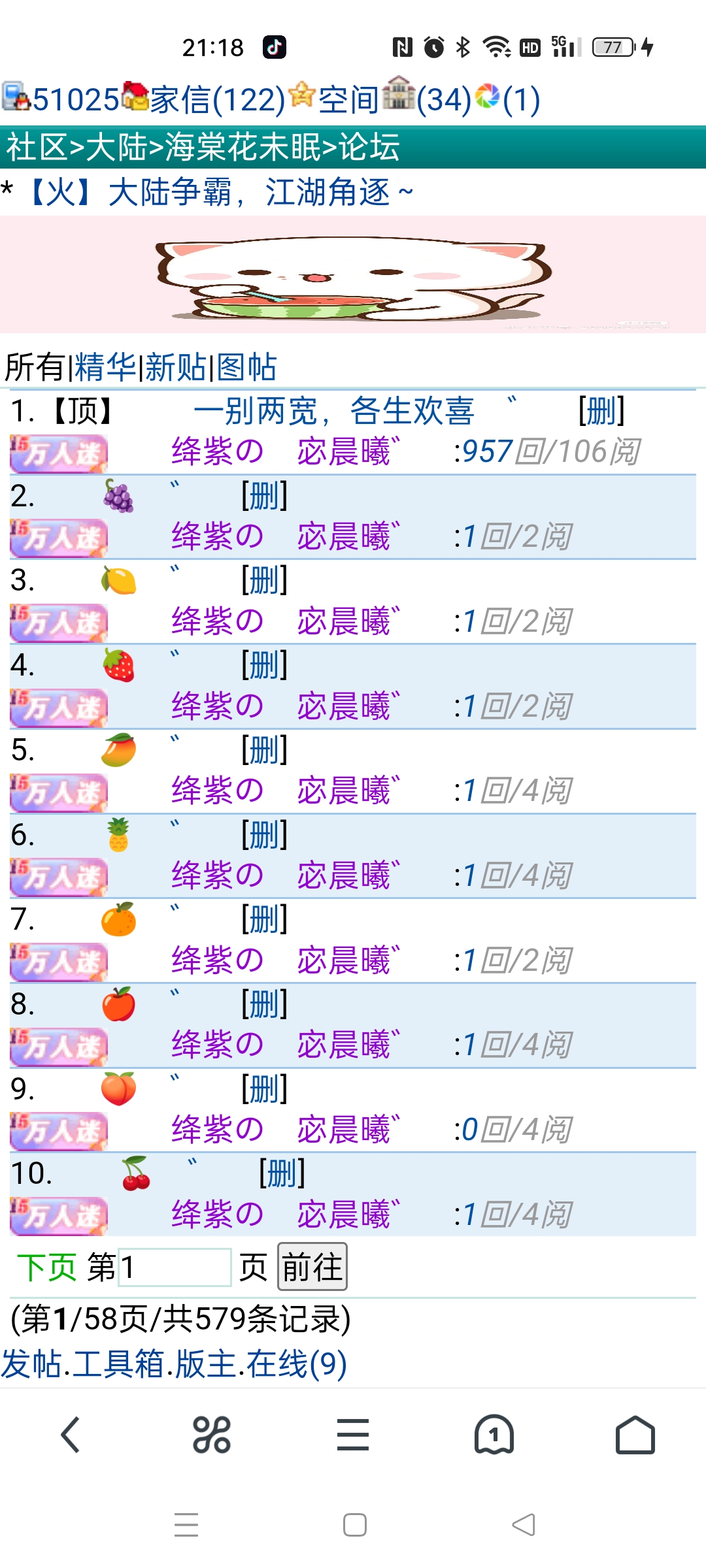Viewport: 706px width, 1568px height.
Task: Delete the pinned thread via [删]
Action: click(601, 411)
